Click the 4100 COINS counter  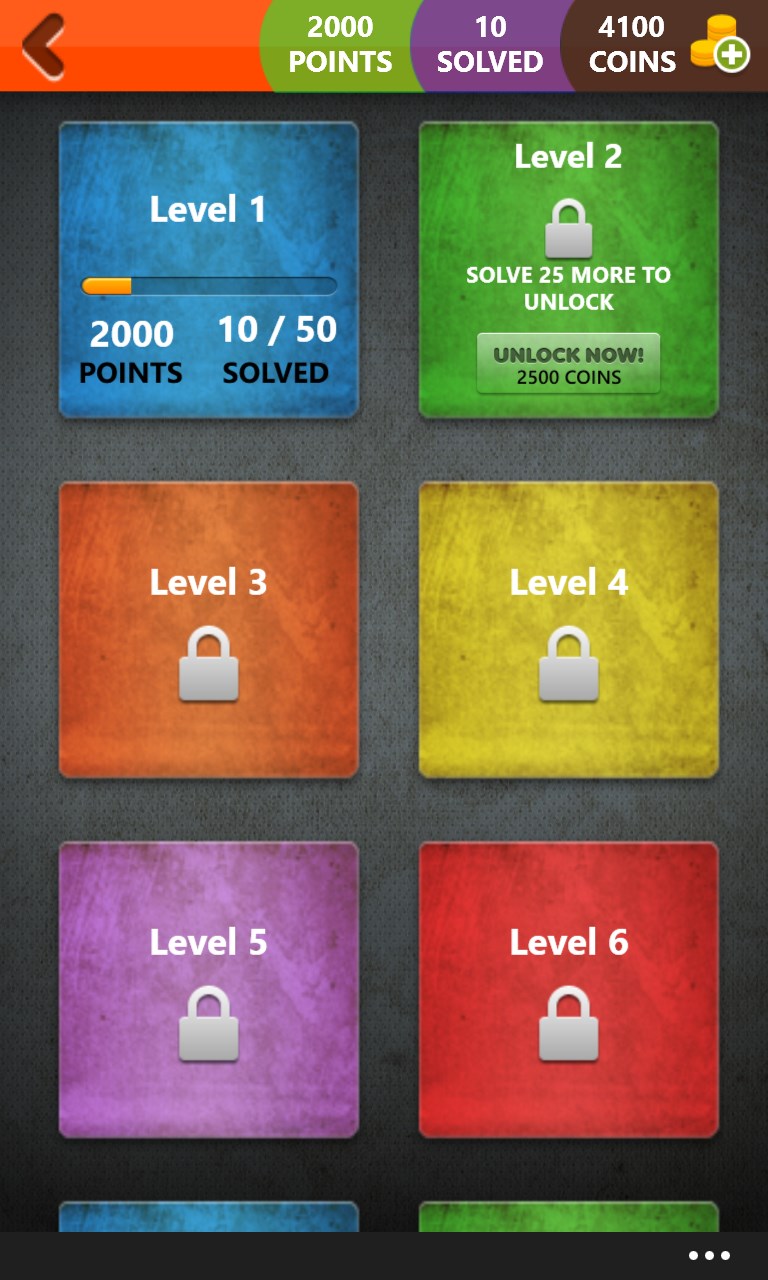[633, 44]
